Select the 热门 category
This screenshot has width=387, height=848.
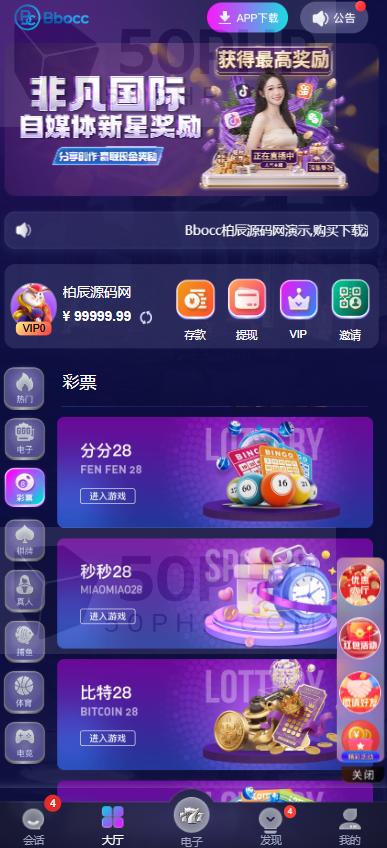coord(24,388)
